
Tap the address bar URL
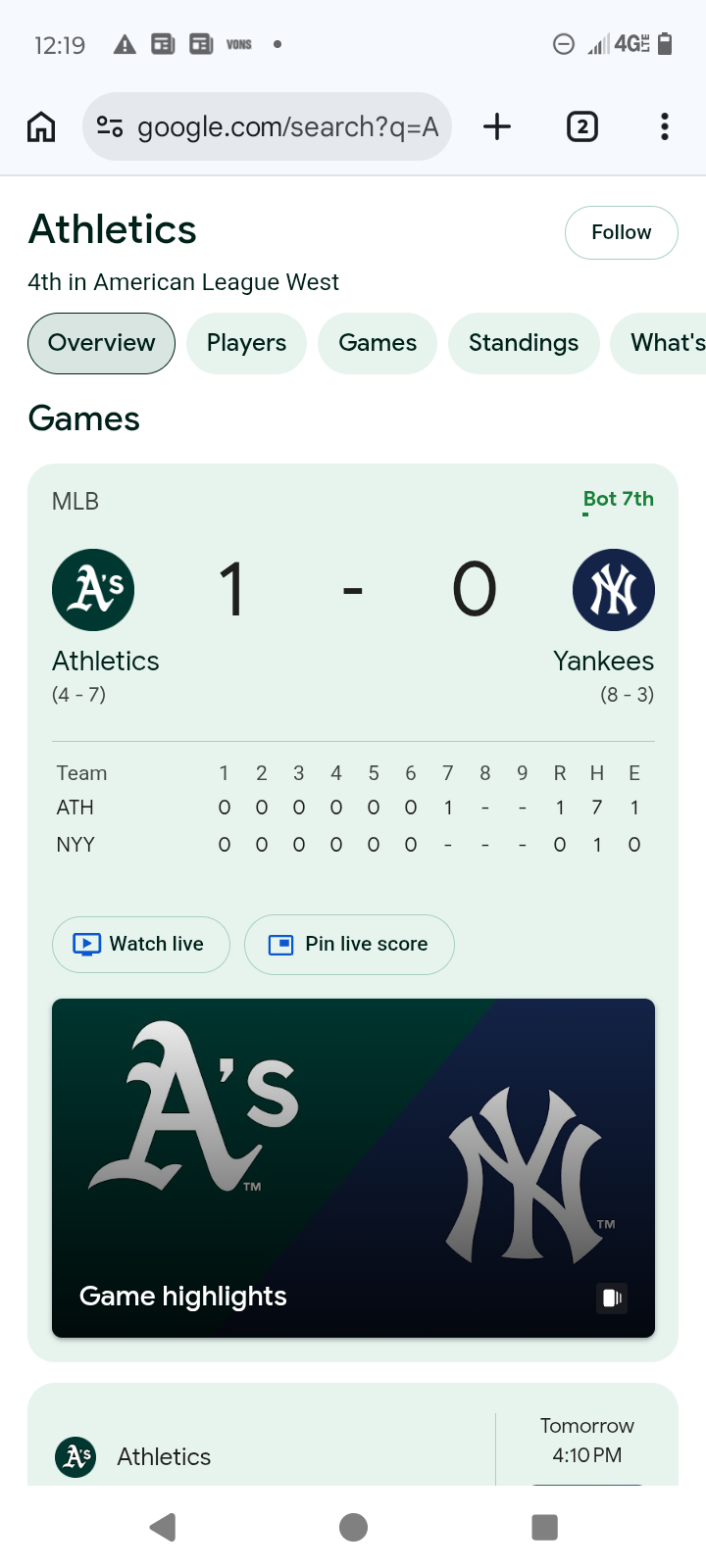pos(286,126)
